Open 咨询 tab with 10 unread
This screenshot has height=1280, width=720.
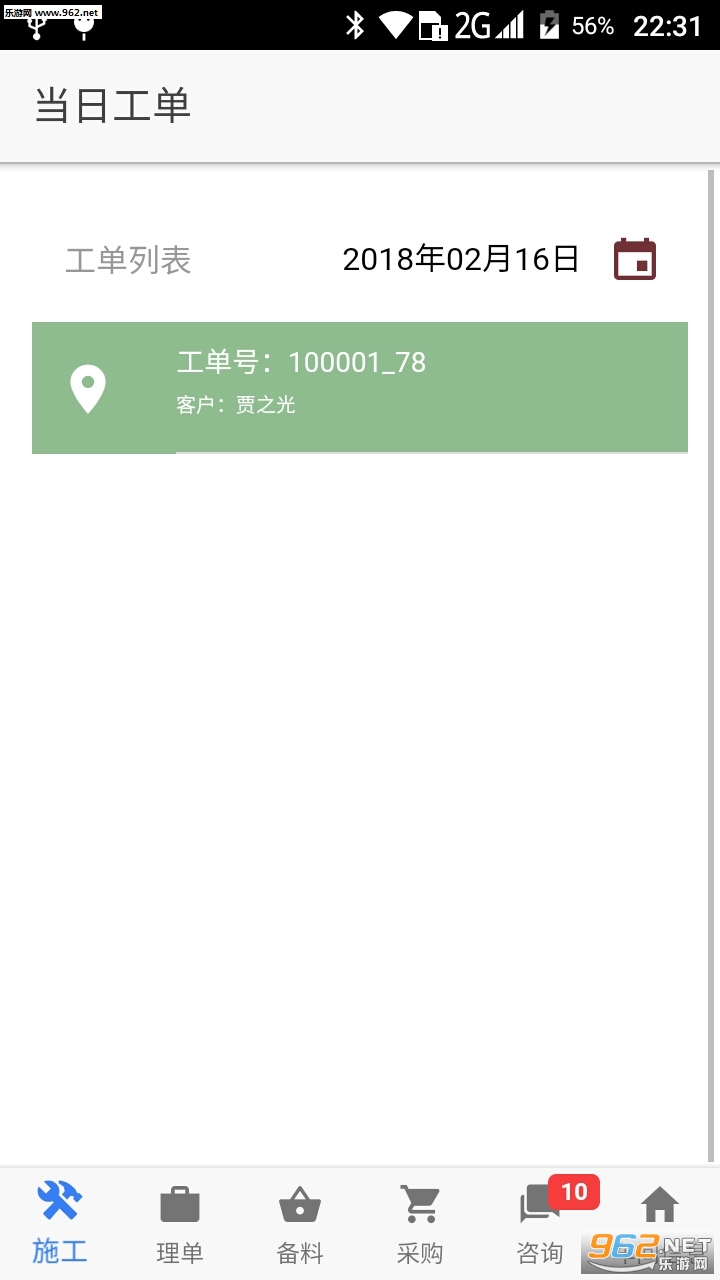click(541, 1222)
